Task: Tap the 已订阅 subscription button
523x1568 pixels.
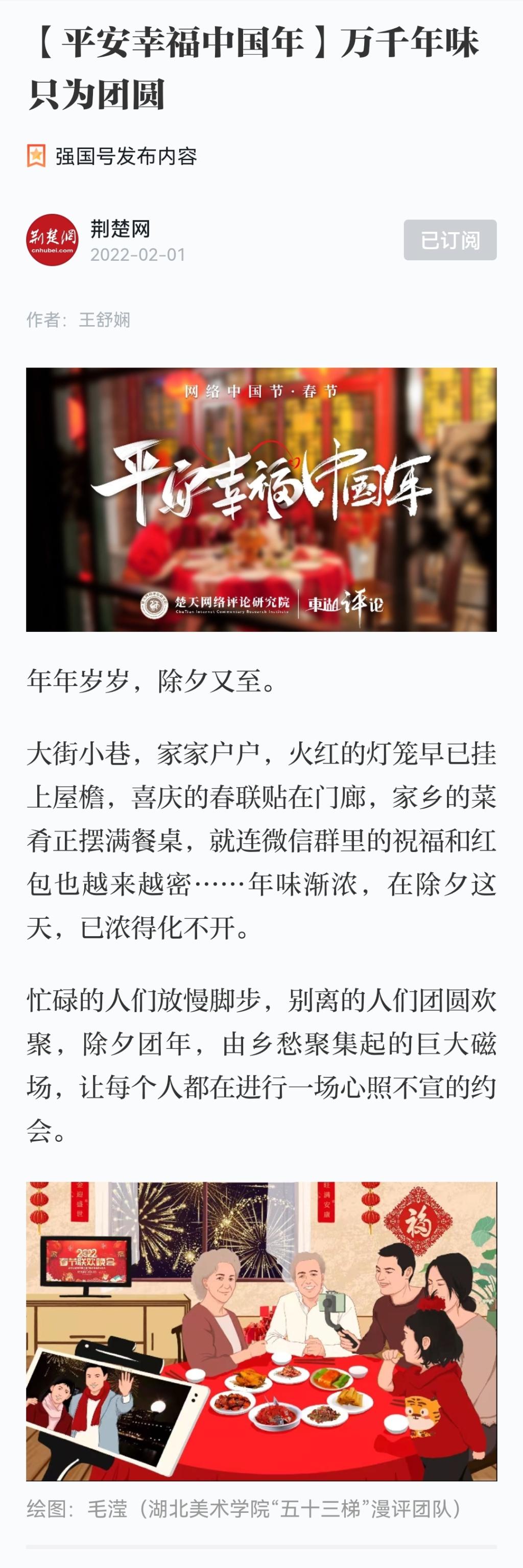Action: click(449, 240)
